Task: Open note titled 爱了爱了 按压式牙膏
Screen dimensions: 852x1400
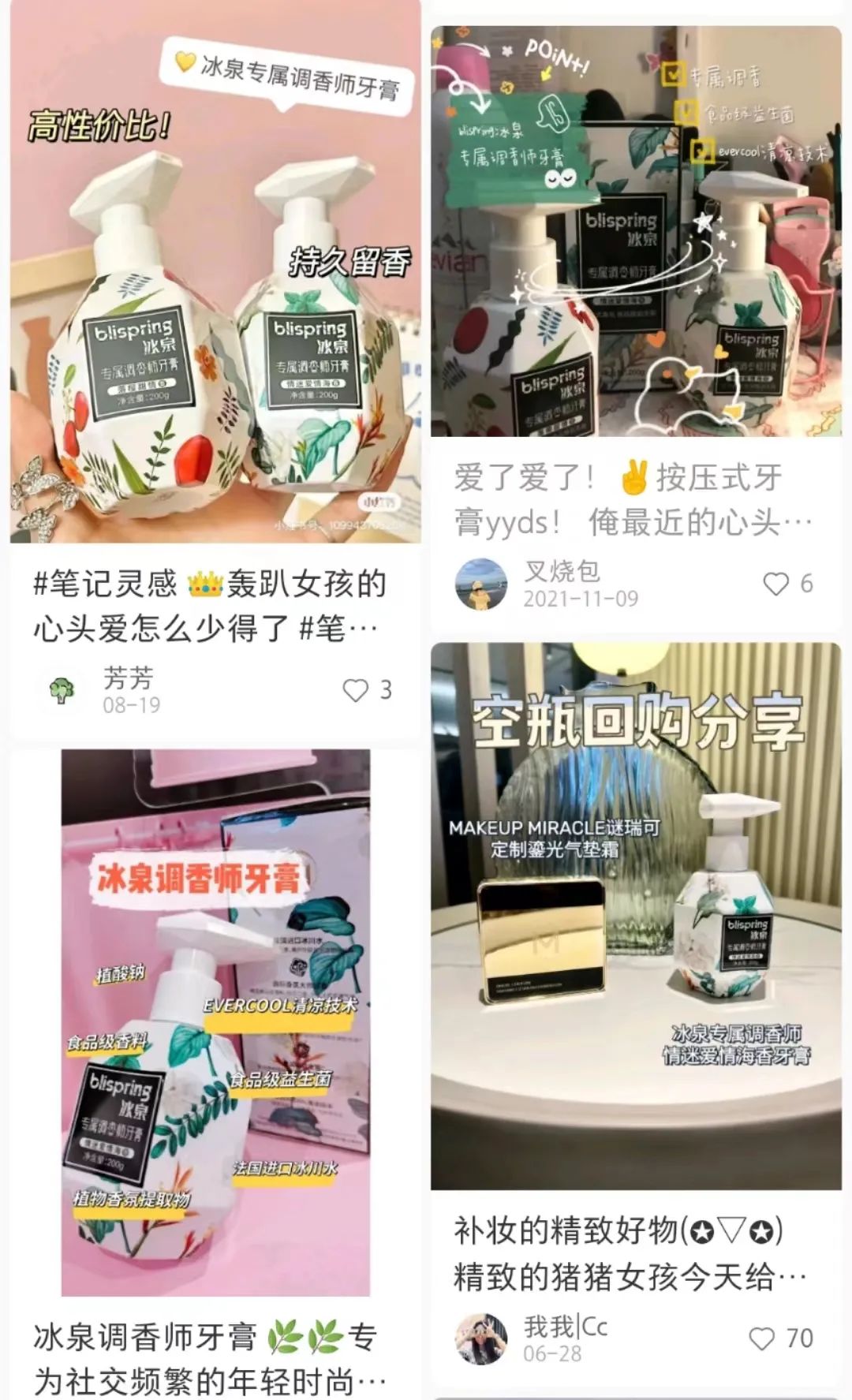Action: [631, 499]
